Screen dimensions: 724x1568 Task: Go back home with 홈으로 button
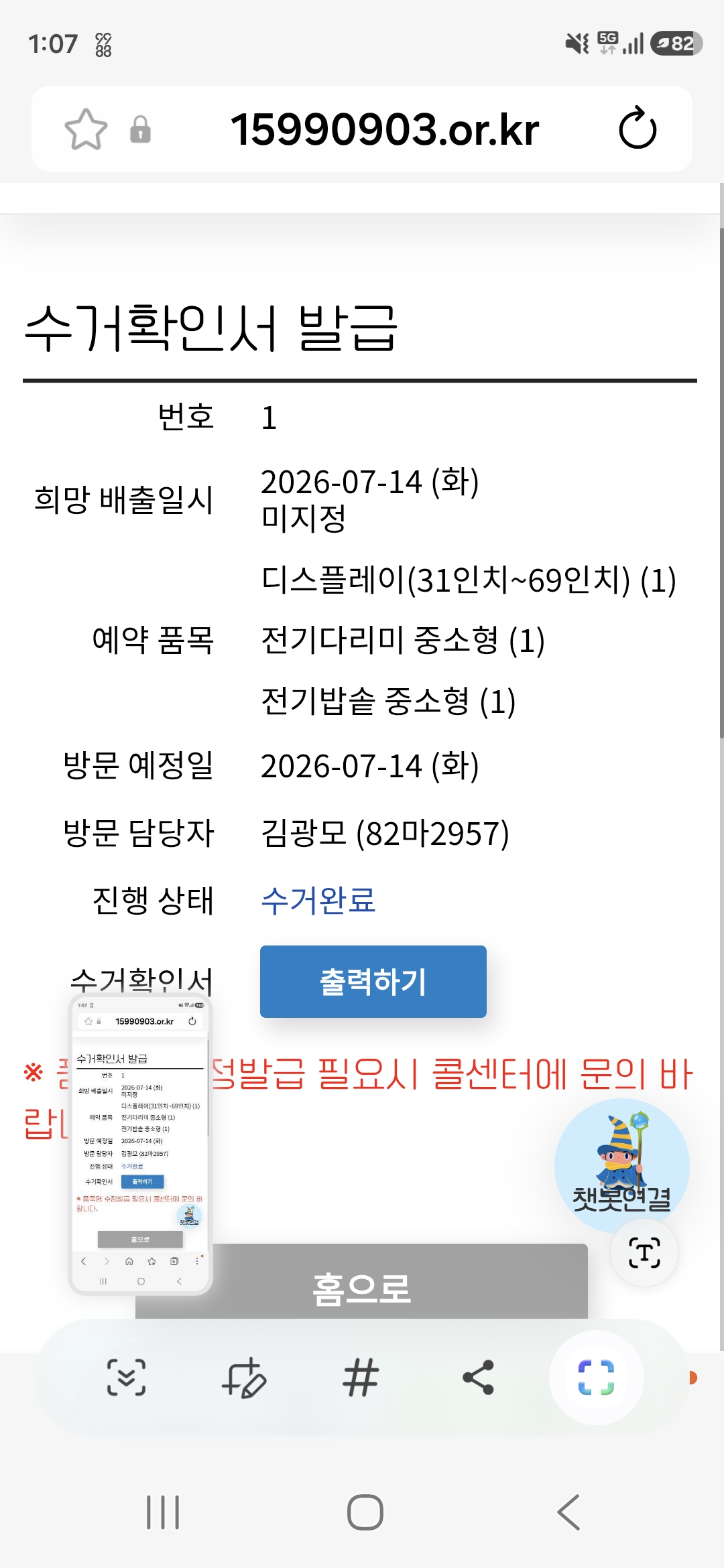[x=361, y=1285]
